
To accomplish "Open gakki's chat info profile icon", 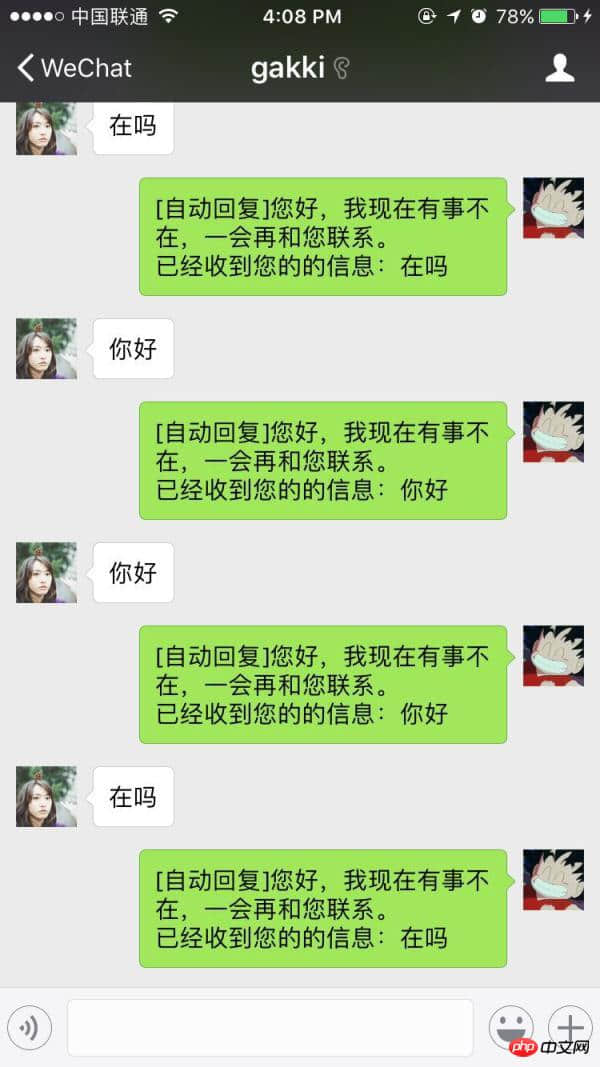I will [559, 68].
